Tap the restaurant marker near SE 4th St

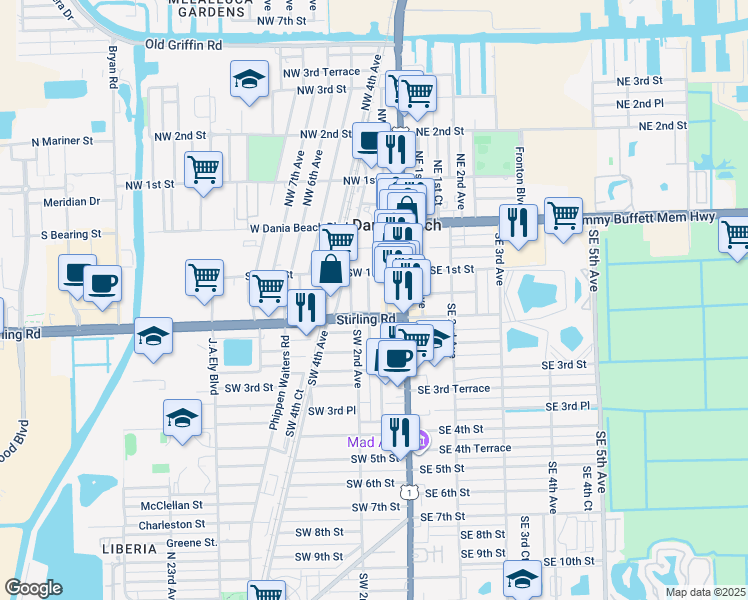point(402,433)
